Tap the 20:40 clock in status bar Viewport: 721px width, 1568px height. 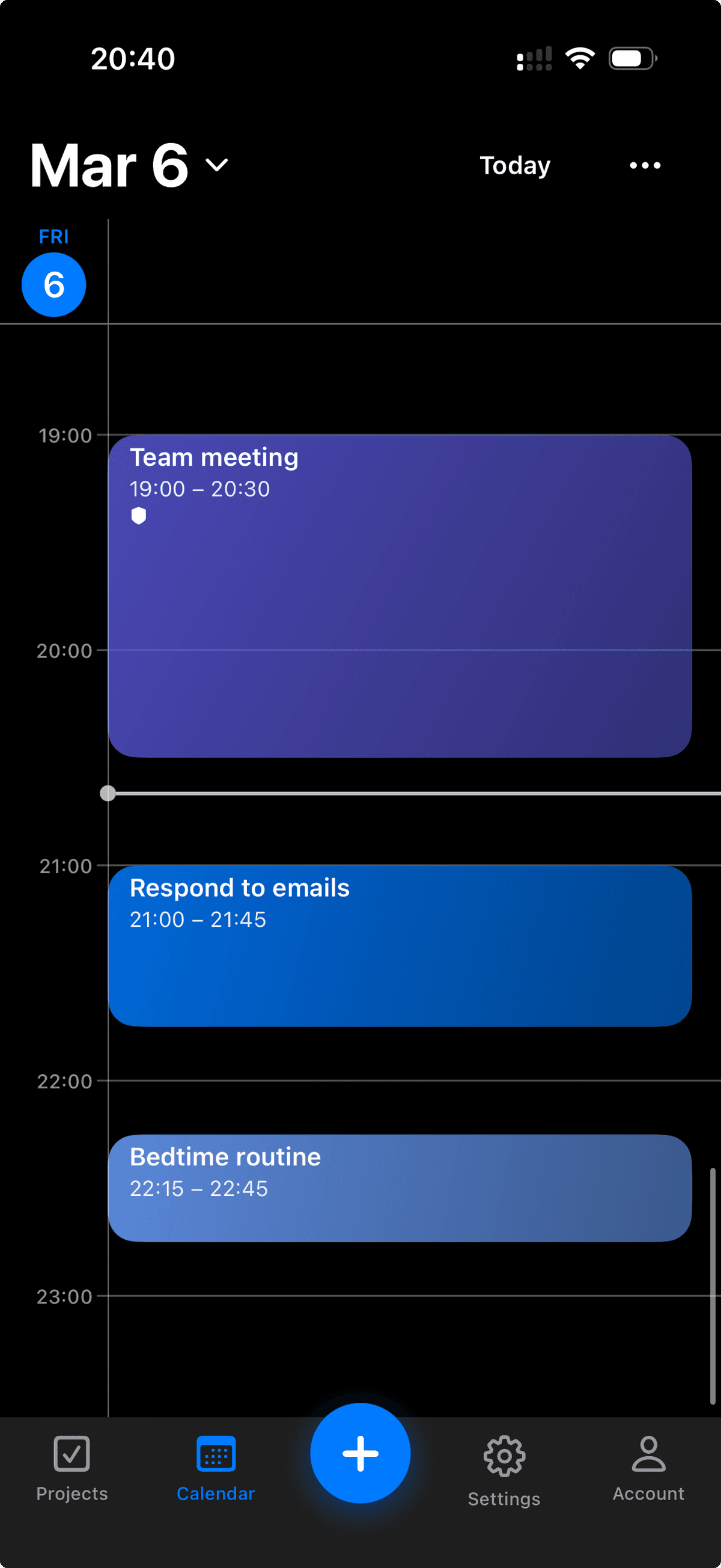[133, 58]
